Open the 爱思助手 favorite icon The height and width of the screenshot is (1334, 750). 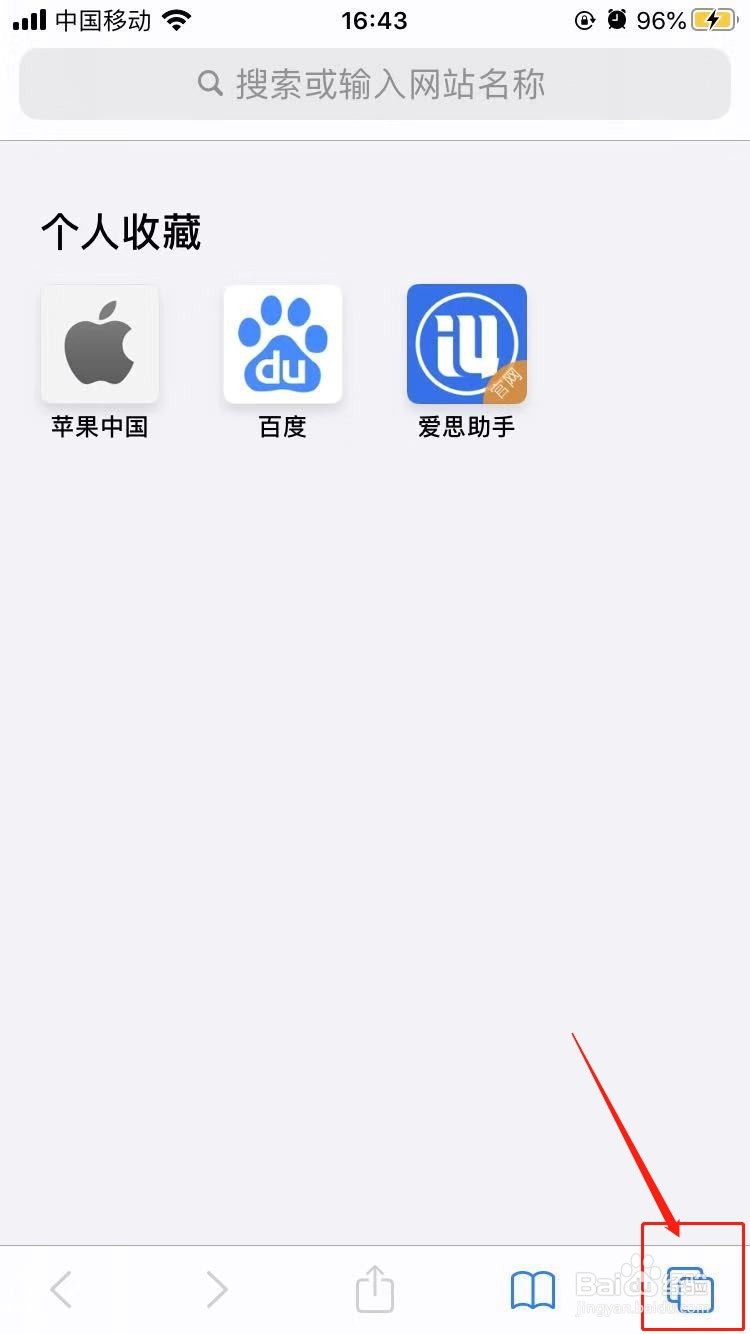pos(466,343)
